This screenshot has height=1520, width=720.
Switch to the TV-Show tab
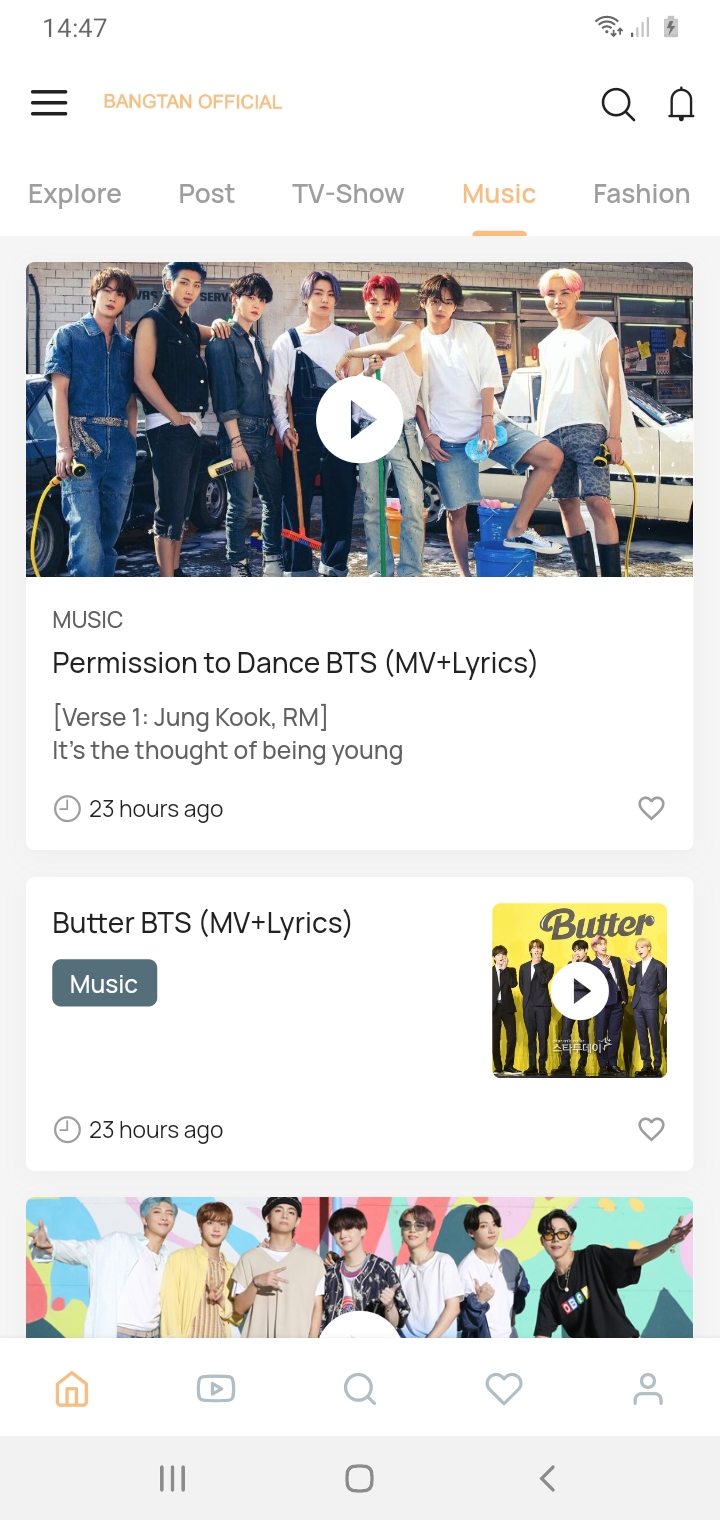[348, 194]
